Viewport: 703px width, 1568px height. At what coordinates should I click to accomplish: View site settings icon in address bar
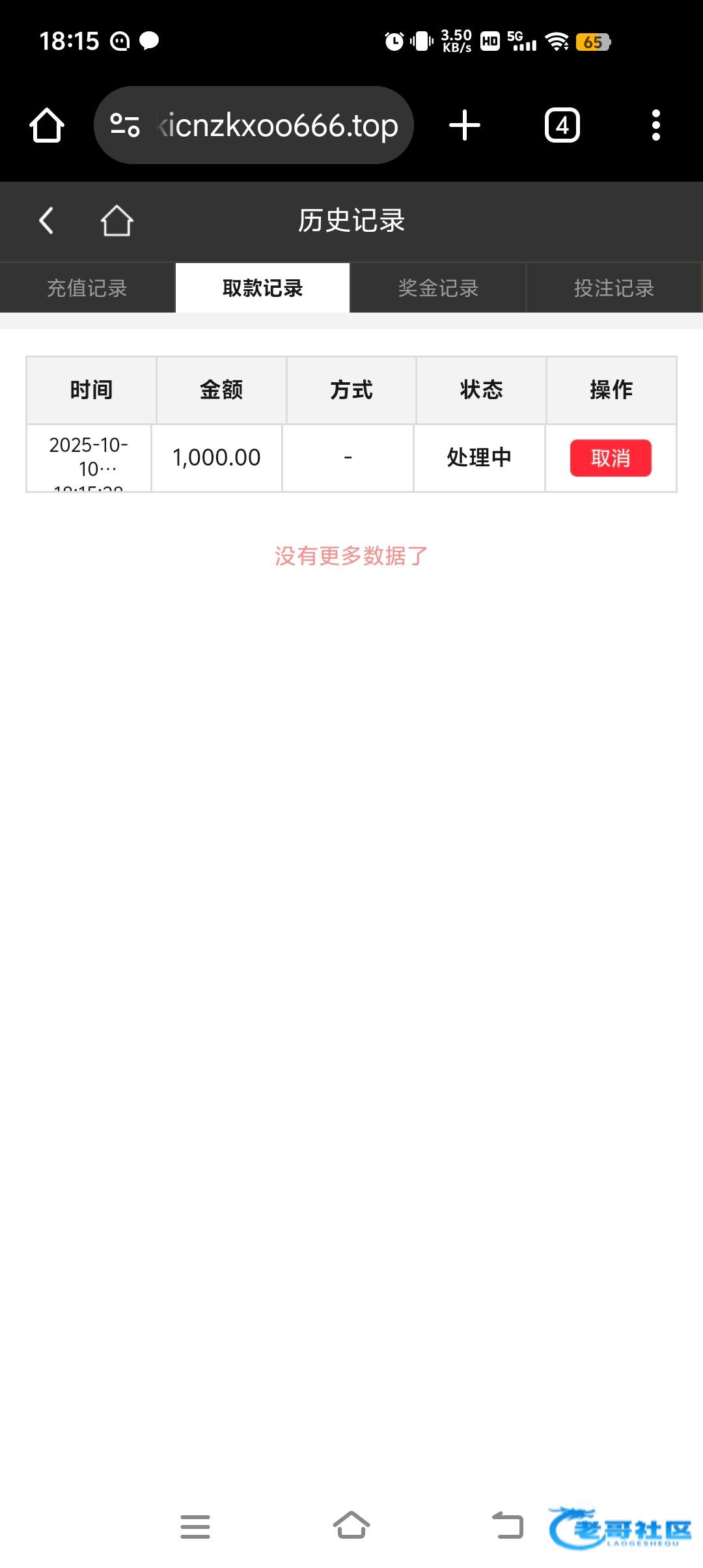pyautogui.click(x=125, y=125)
